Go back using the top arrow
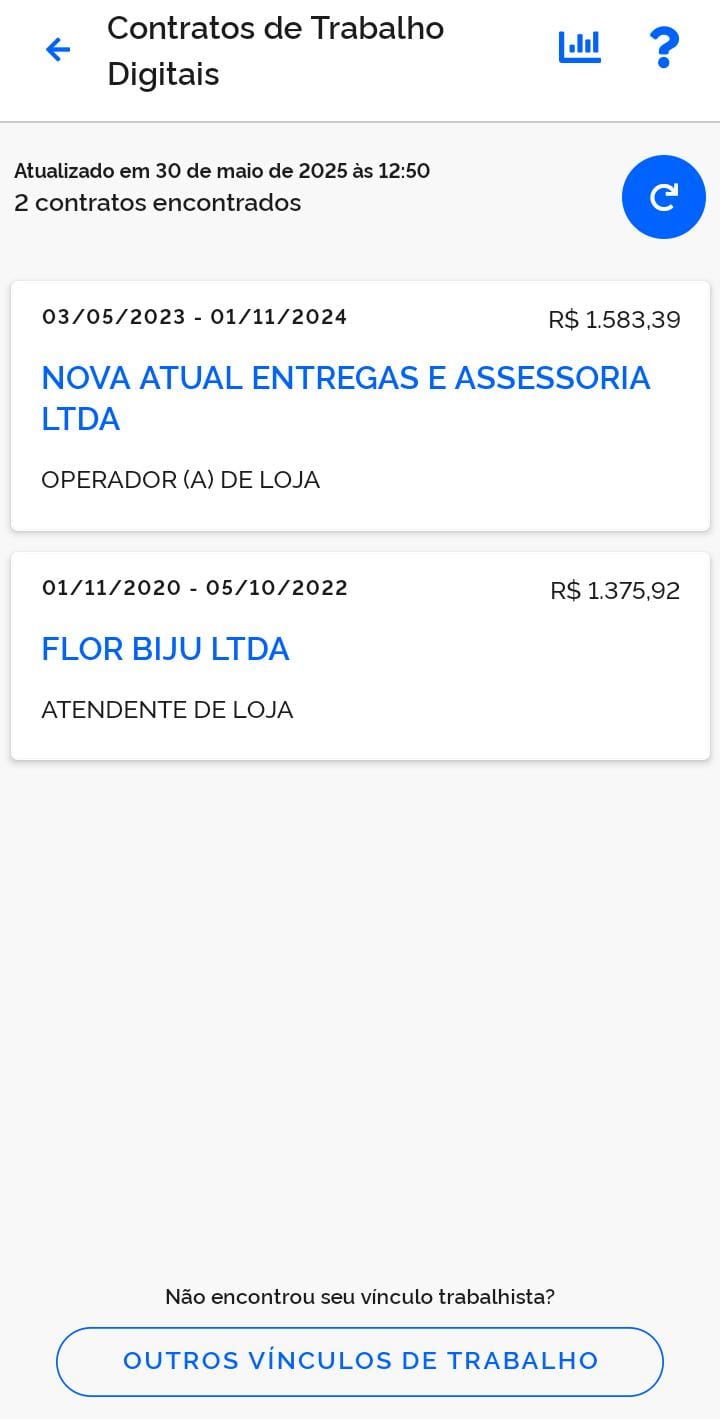Screen dimensions: 720x1419 pyautogui.click(x=58, y=49)
